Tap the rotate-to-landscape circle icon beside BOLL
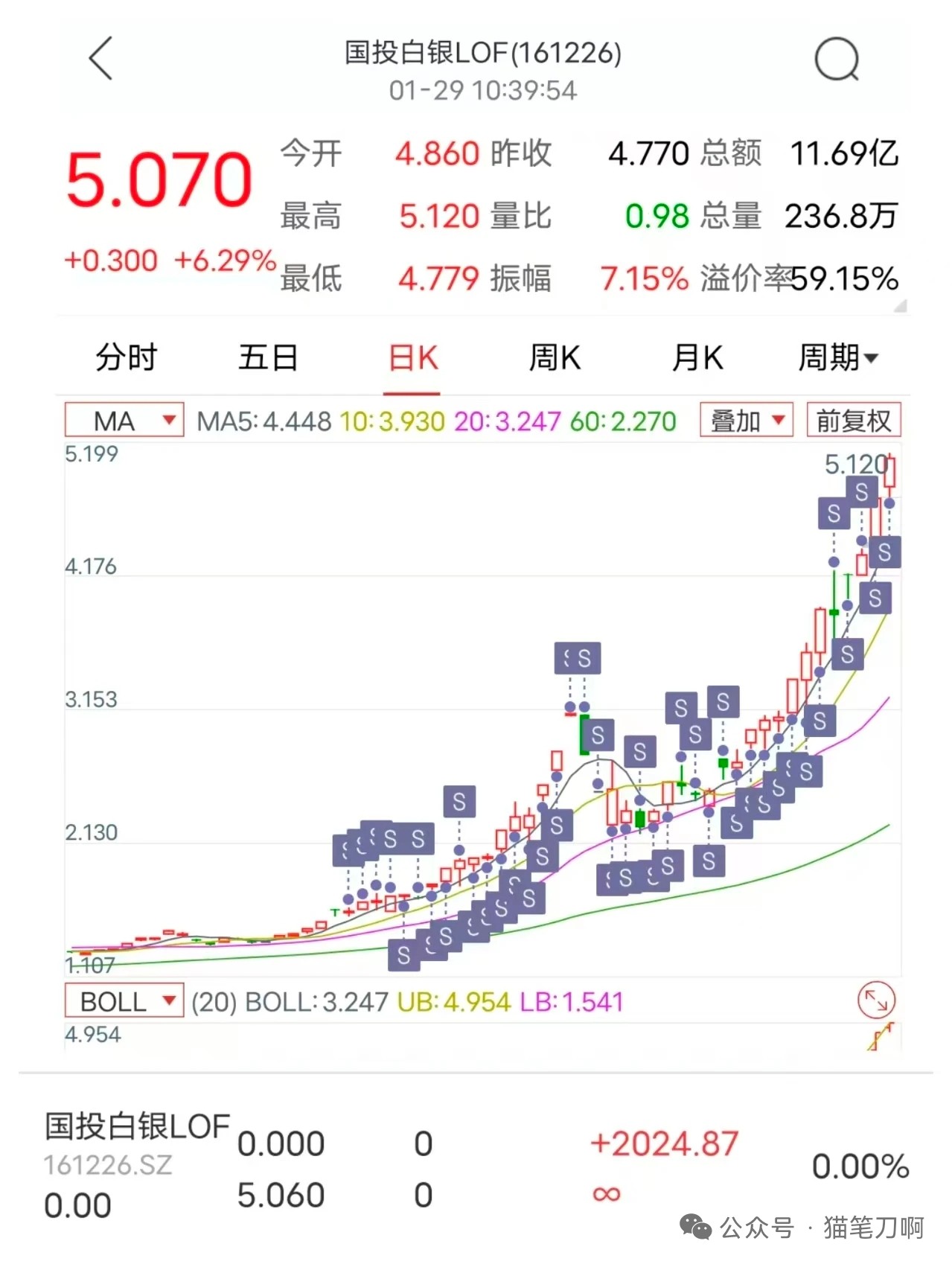This screenshot has width=952, height=1270. (877, 1001)
